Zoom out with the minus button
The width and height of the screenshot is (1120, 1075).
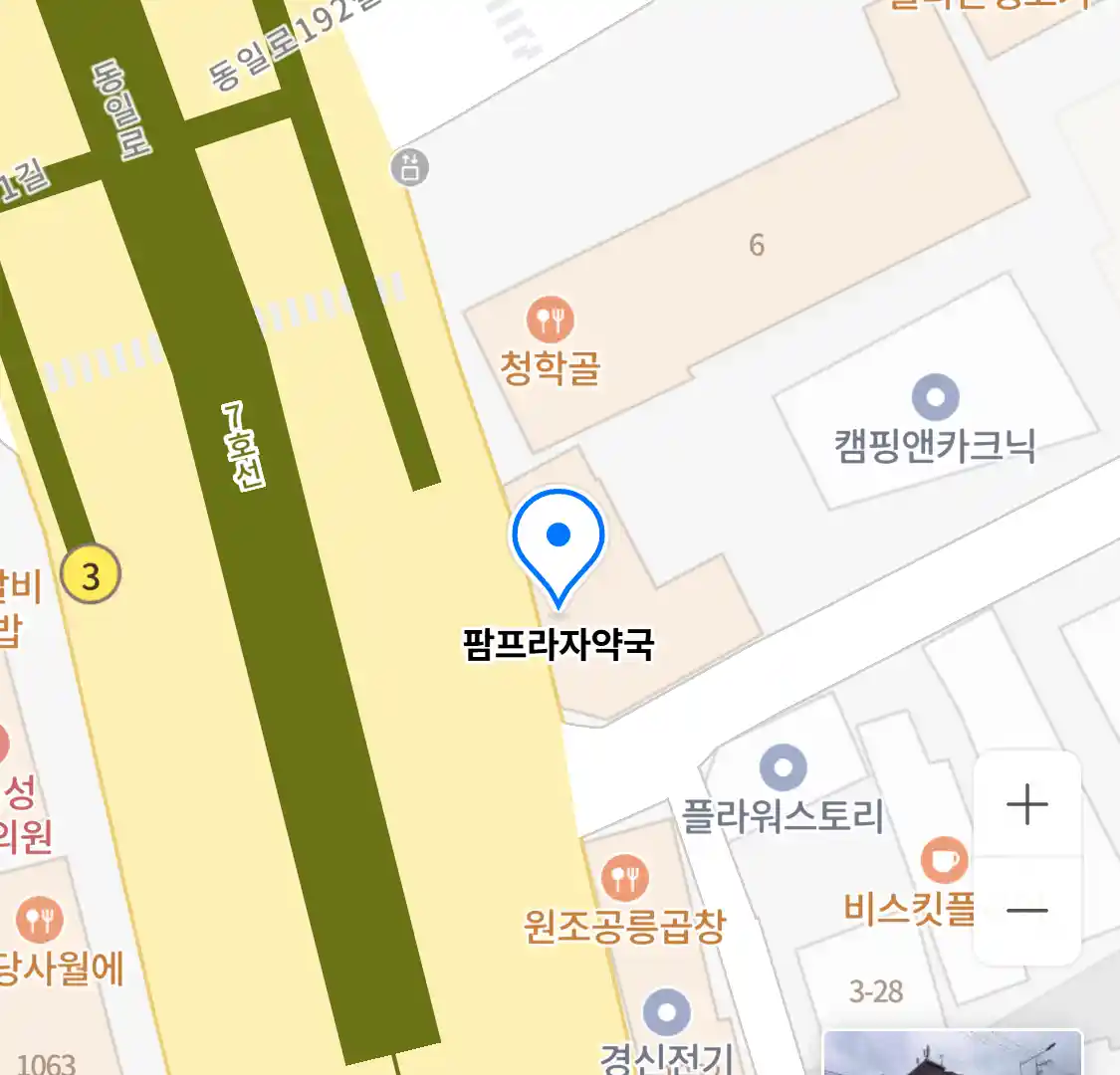tap(1026, 910)
